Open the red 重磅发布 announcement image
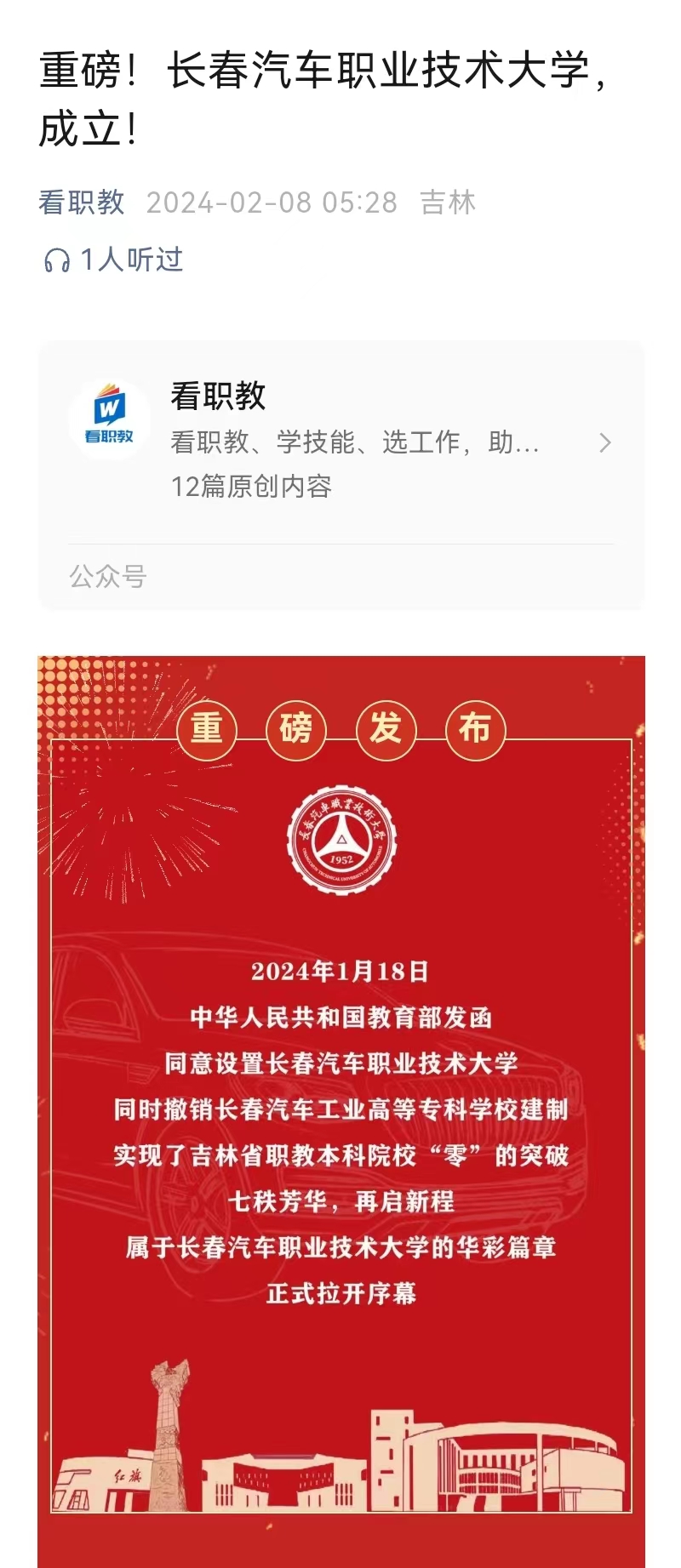The width and height of the screenshot is (681, 1568). (340, 1106)
